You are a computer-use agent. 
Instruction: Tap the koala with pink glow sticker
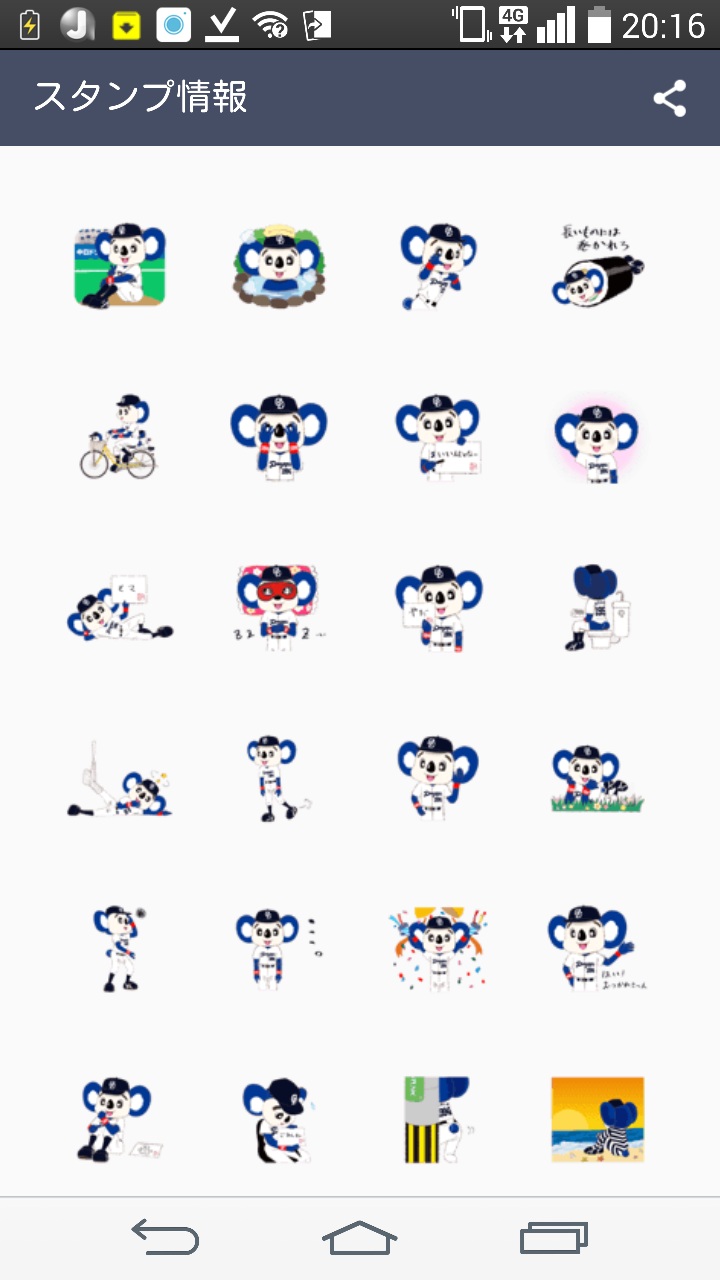pyautogui.click(x=598, y=437)
